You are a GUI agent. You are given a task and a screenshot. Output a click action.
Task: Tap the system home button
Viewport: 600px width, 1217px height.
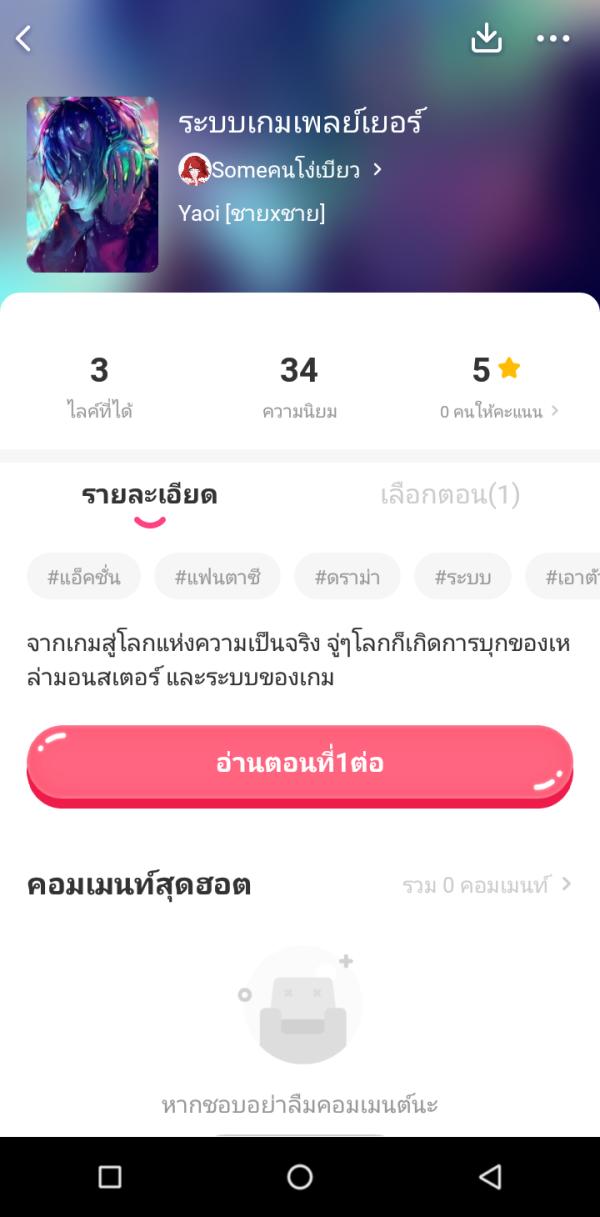tap(300, 1177)
